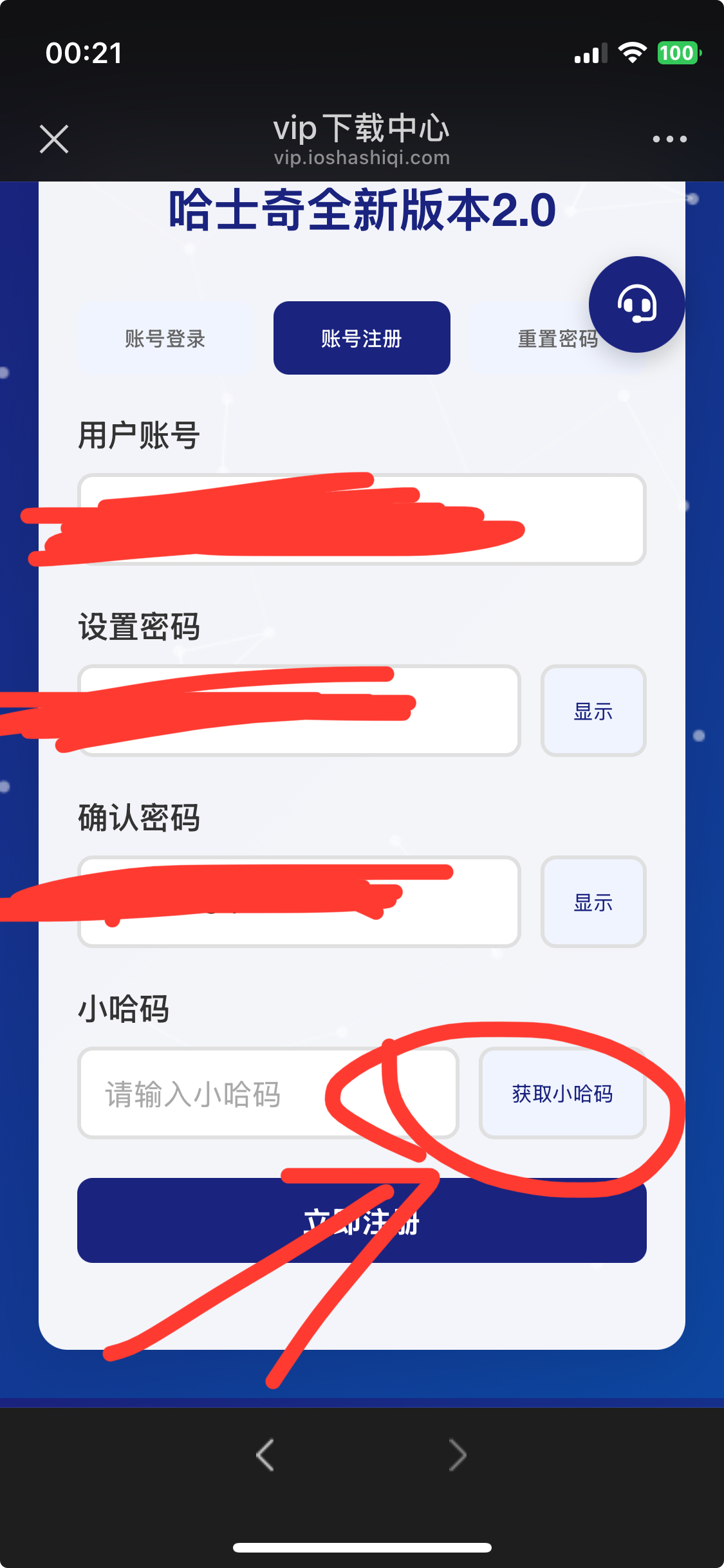The height and width of the screenshot is (1568, 724).
Task: Show the 确认密码 password with 显示
Action: [x=593, y=903]
